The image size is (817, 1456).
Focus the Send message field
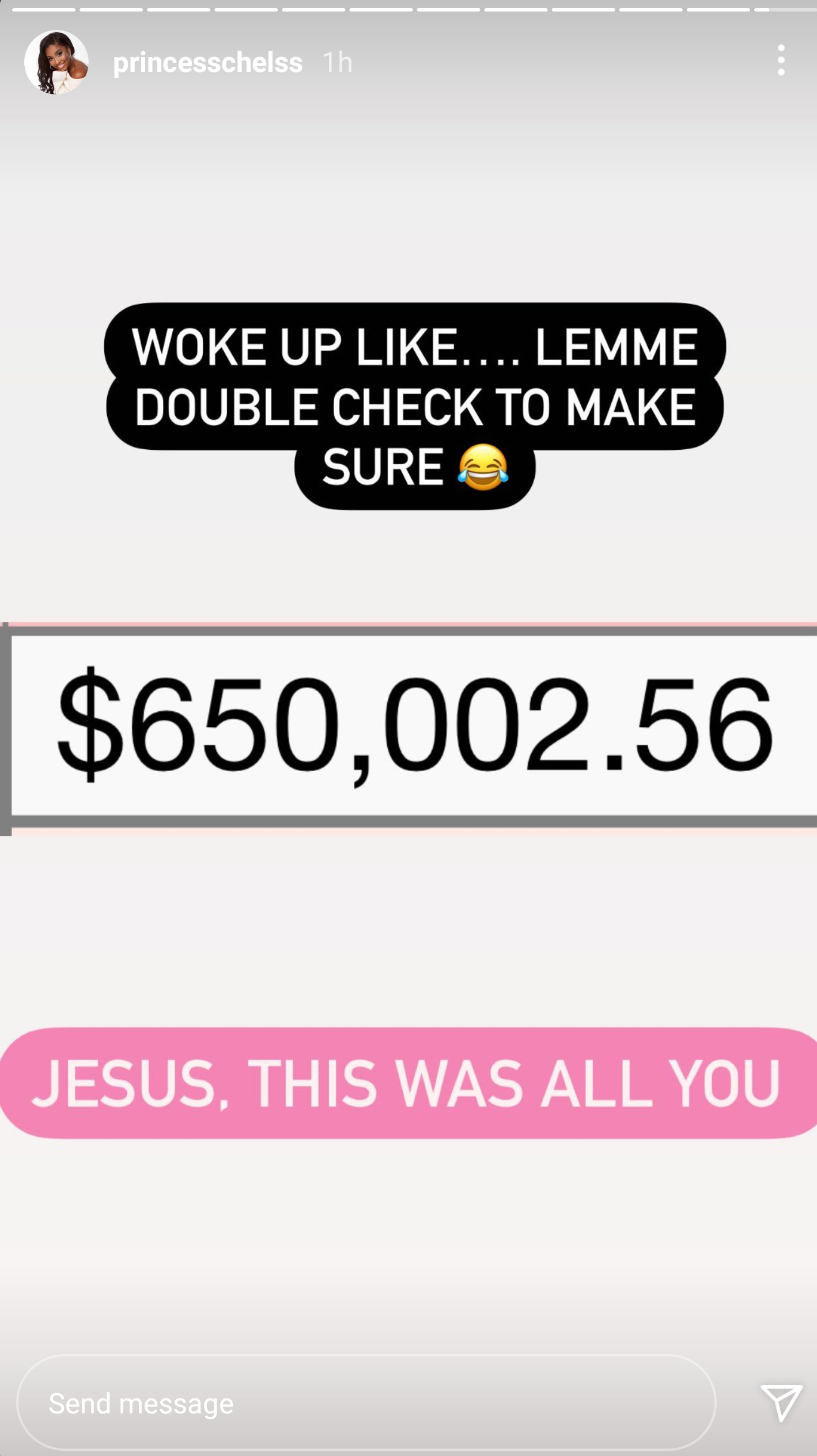(366, 1402)
